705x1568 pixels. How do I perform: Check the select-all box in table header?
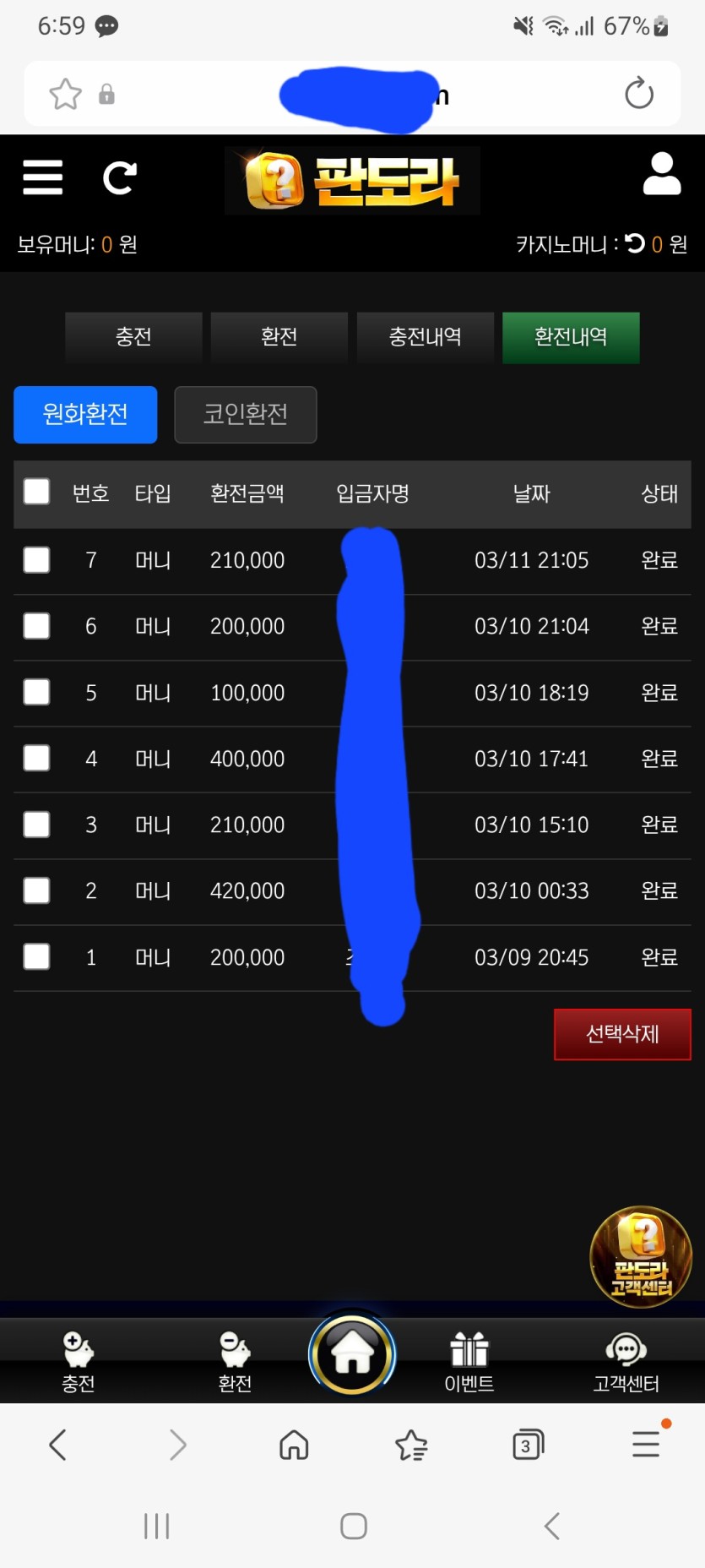36,492
